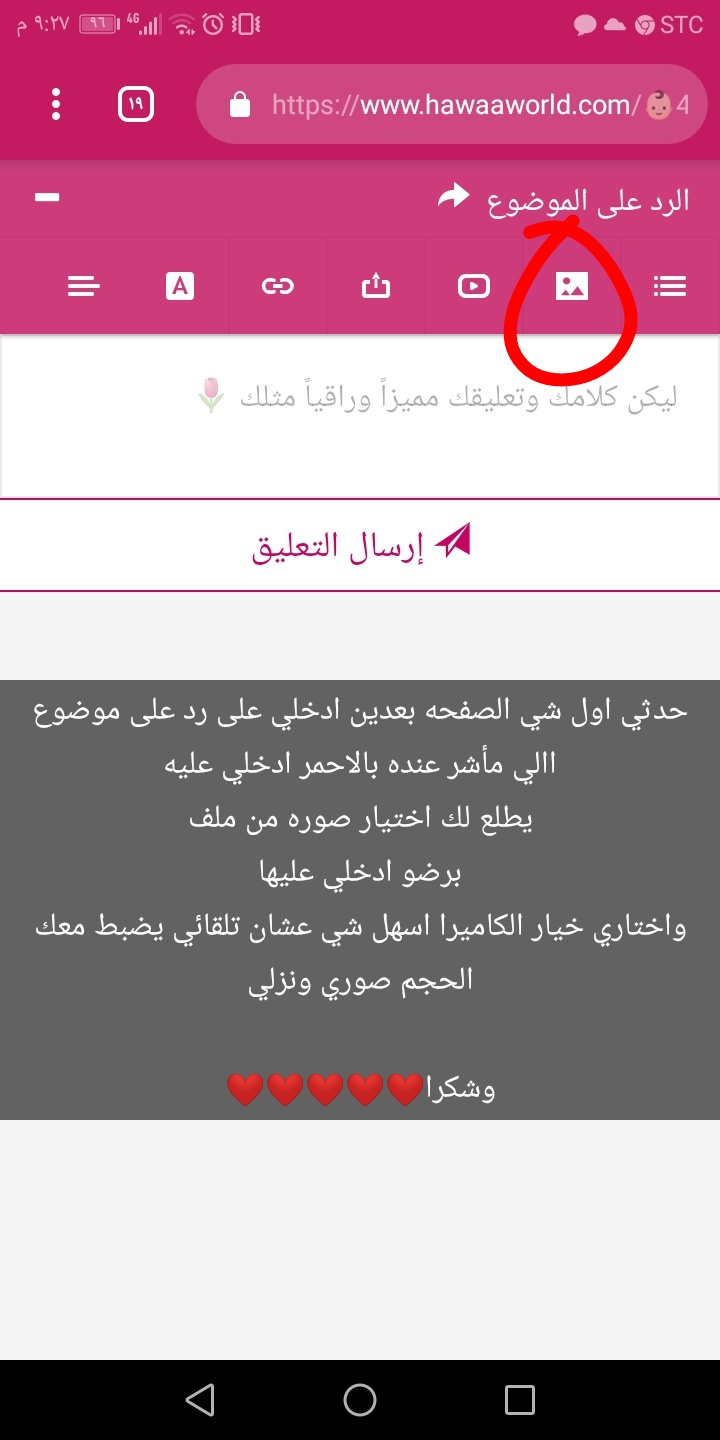Viewport: 720px width, 1440px height.
Task: Open the text formatting A icon
Action: coord(179,287)
